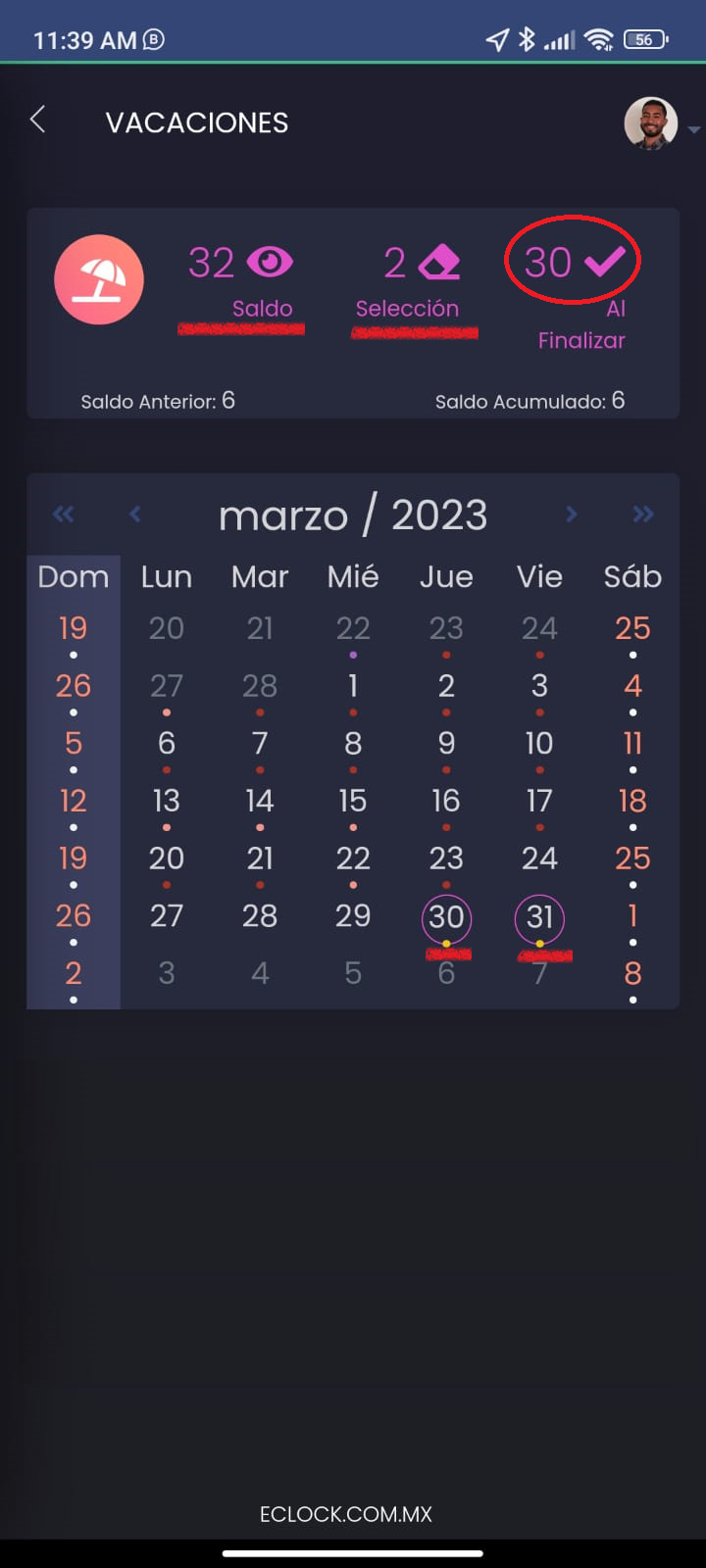Deselect day 31 in the calendar
This screenshot has width=706, height=1568.
pyautogui.click(x=539, y=917)
